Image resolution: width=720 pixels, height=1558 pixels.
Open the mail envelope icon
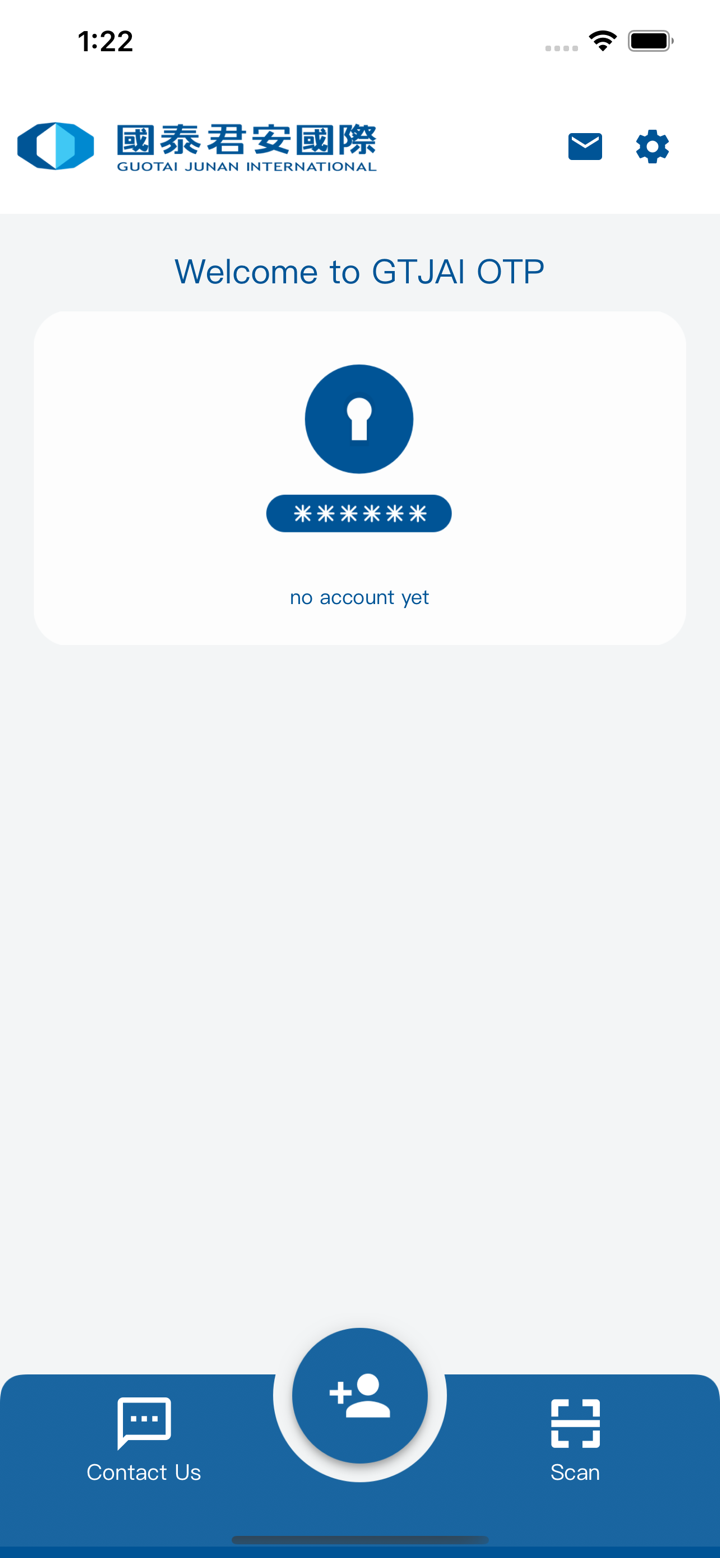point(585,147)
